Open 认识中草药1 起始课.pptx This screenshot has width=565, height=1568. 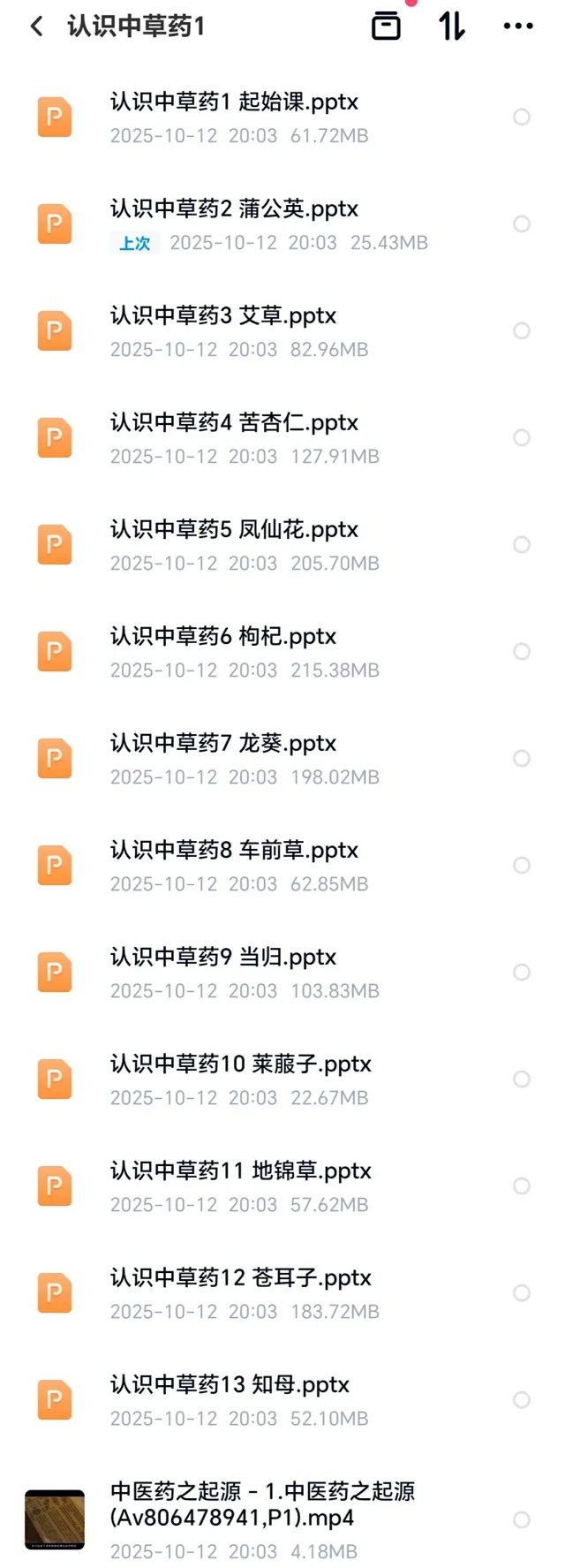click(x=234, y=102)
